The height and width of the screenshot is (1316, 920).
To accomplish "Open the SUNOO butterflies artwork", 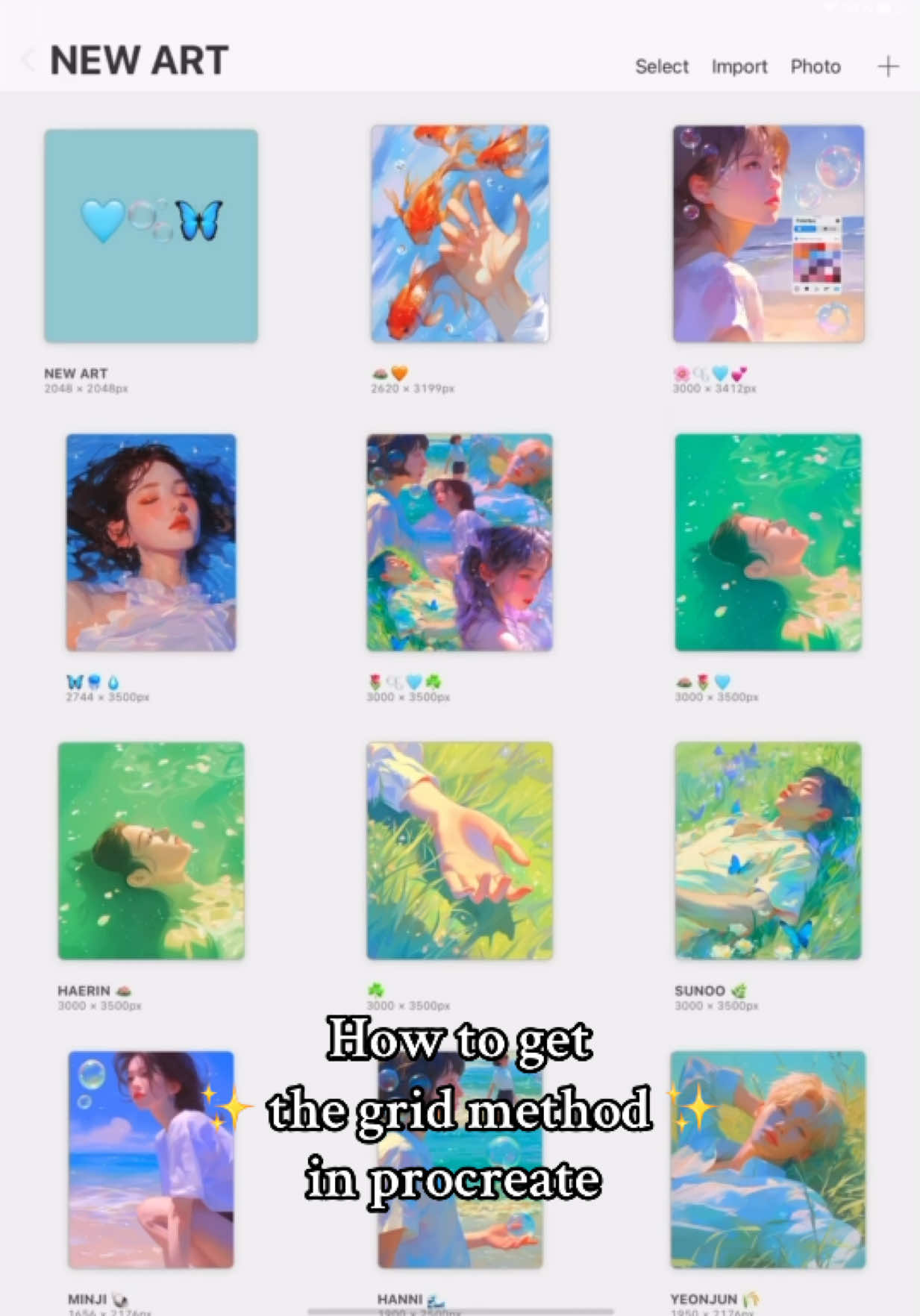I will point(767,854).
